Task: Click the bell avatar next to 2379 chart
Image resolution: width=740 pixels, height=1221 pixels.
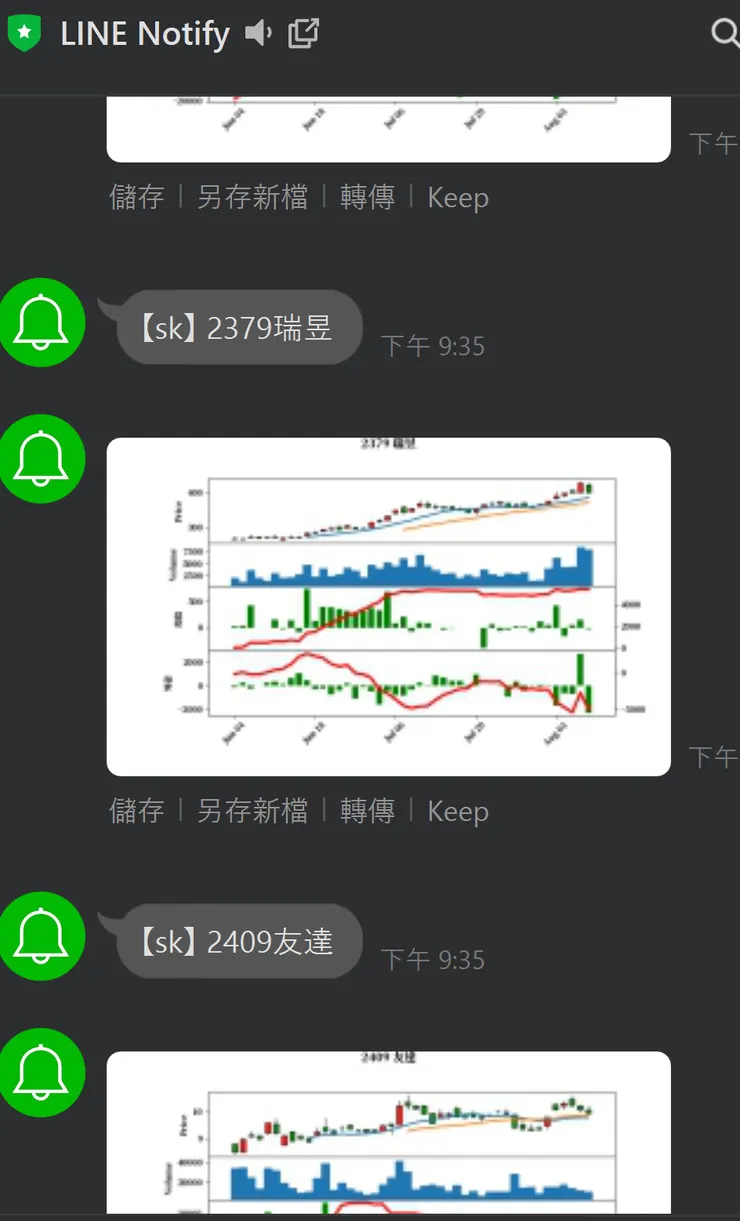Action: point(42,458)
